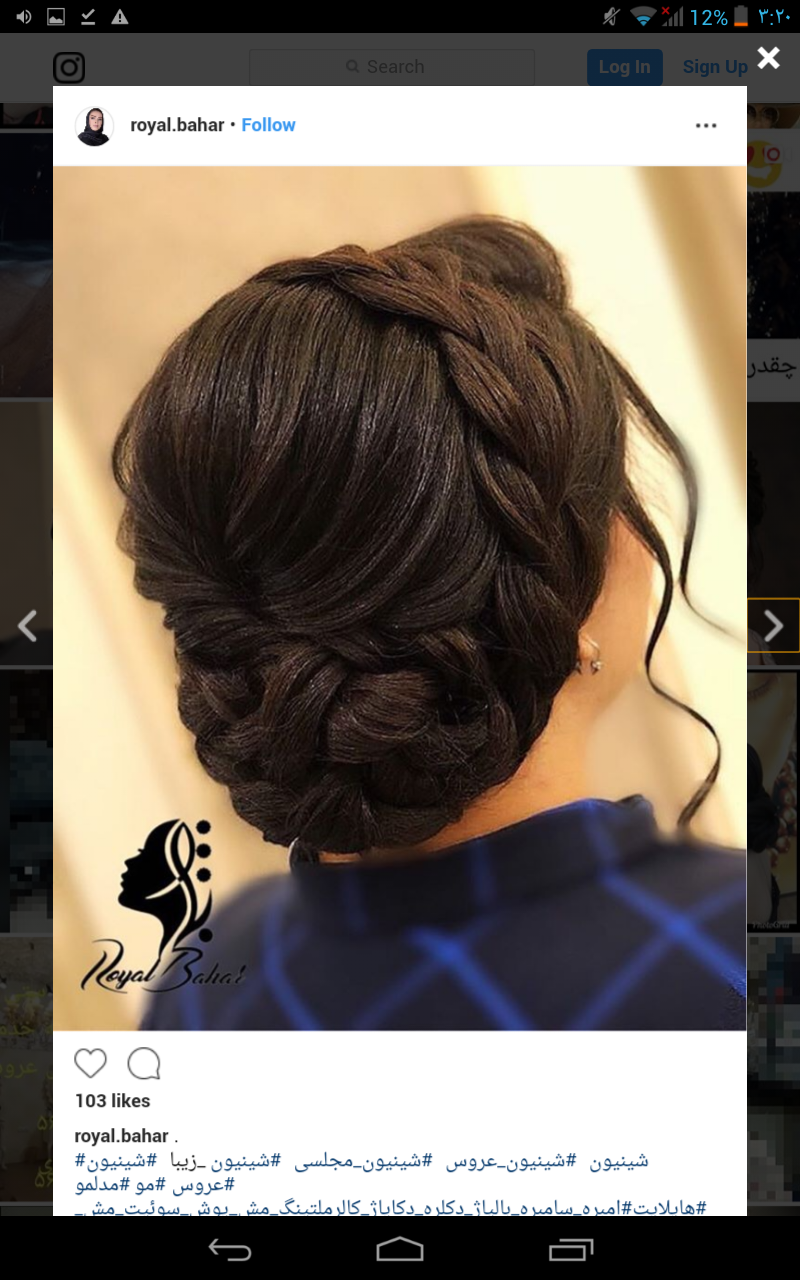Focus the Search field
Viewport: 800px width, 1280px height.
click(x=392, y=67)
